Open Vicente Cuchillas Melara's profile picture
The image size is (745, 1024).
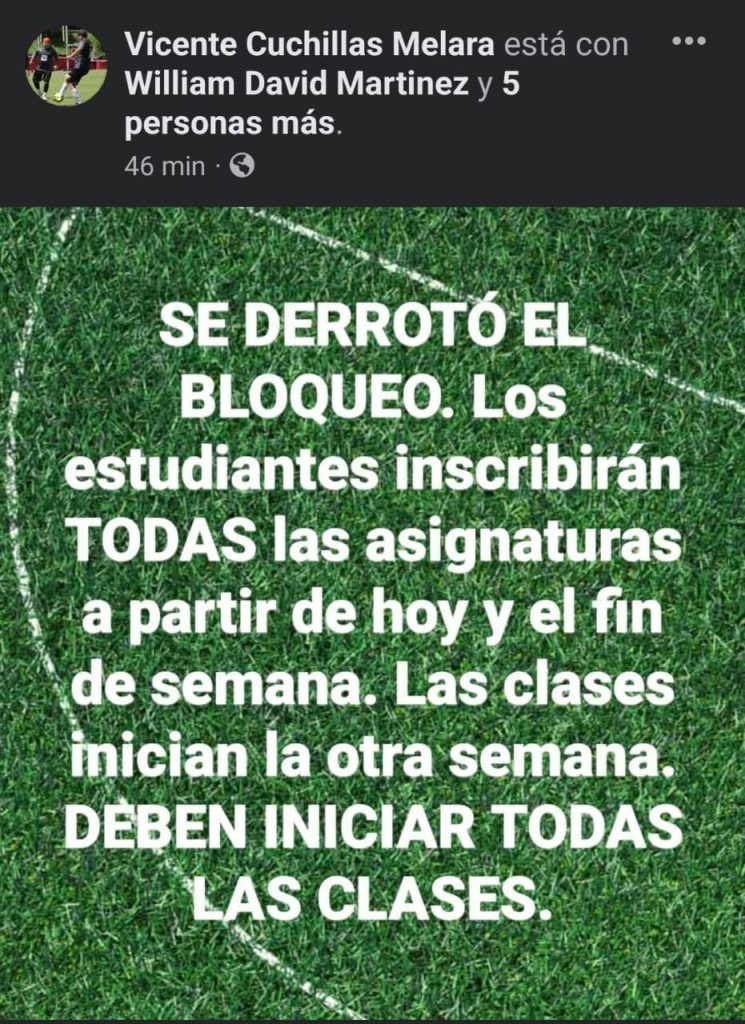pyautogui.click(x=66, y=66)
